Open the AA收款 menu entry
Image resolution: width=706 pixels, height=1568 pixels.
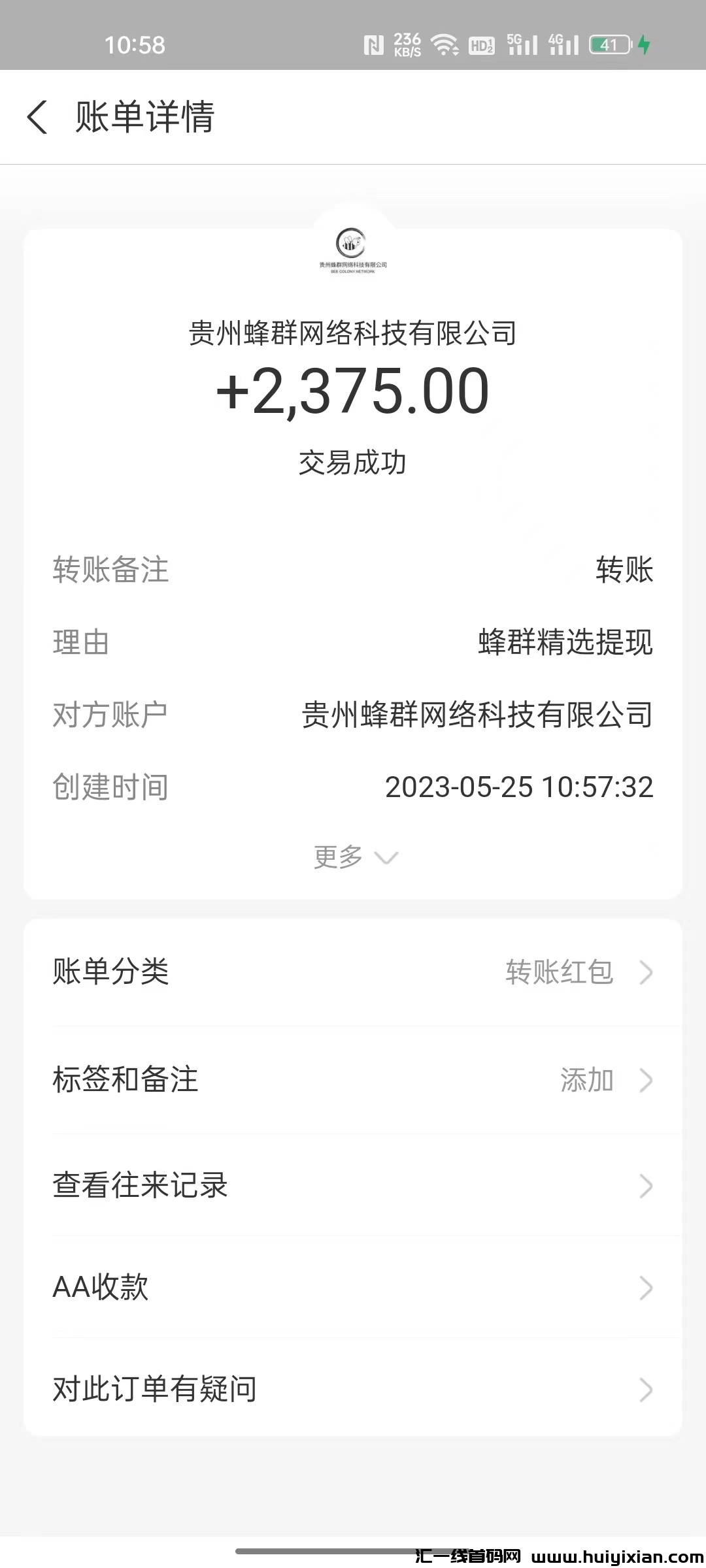click(x=353, y=1286)
